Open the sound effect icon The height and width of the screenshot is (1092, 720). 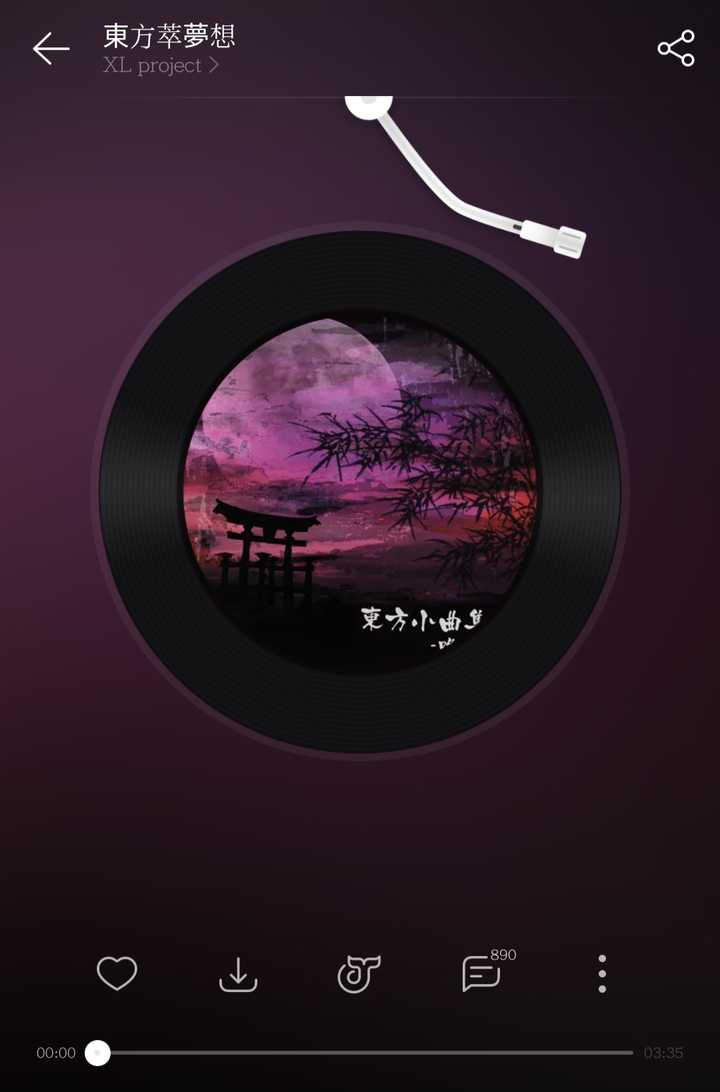pos(359,973)
